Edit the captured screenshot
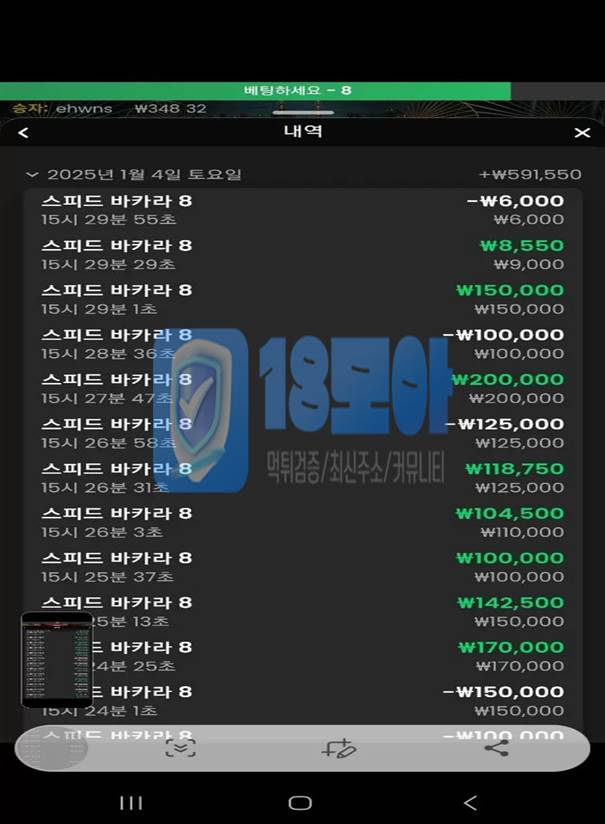 pyautogui.click(x=339, y=747)
